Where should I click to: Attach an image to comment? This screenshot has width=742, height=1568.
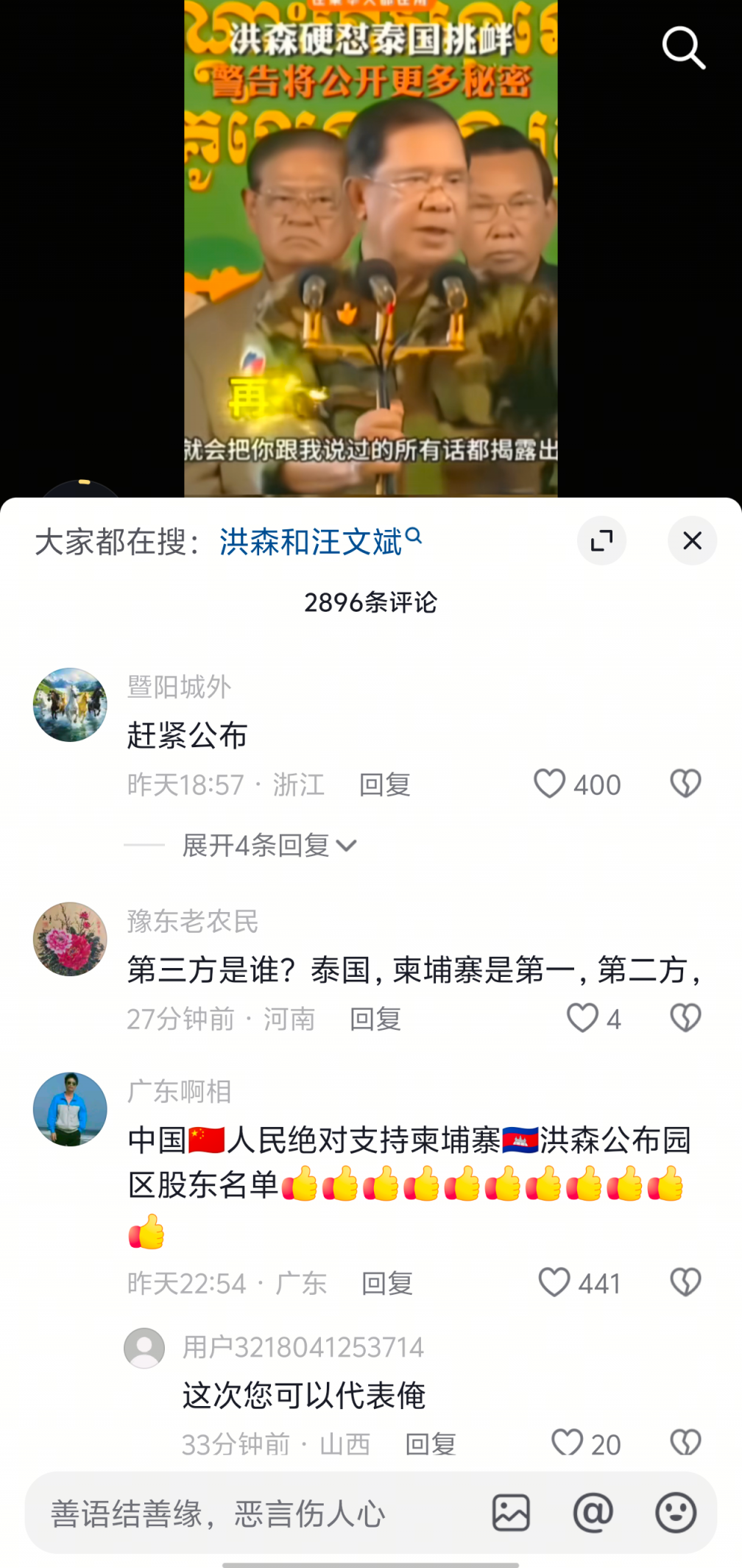511,1514
